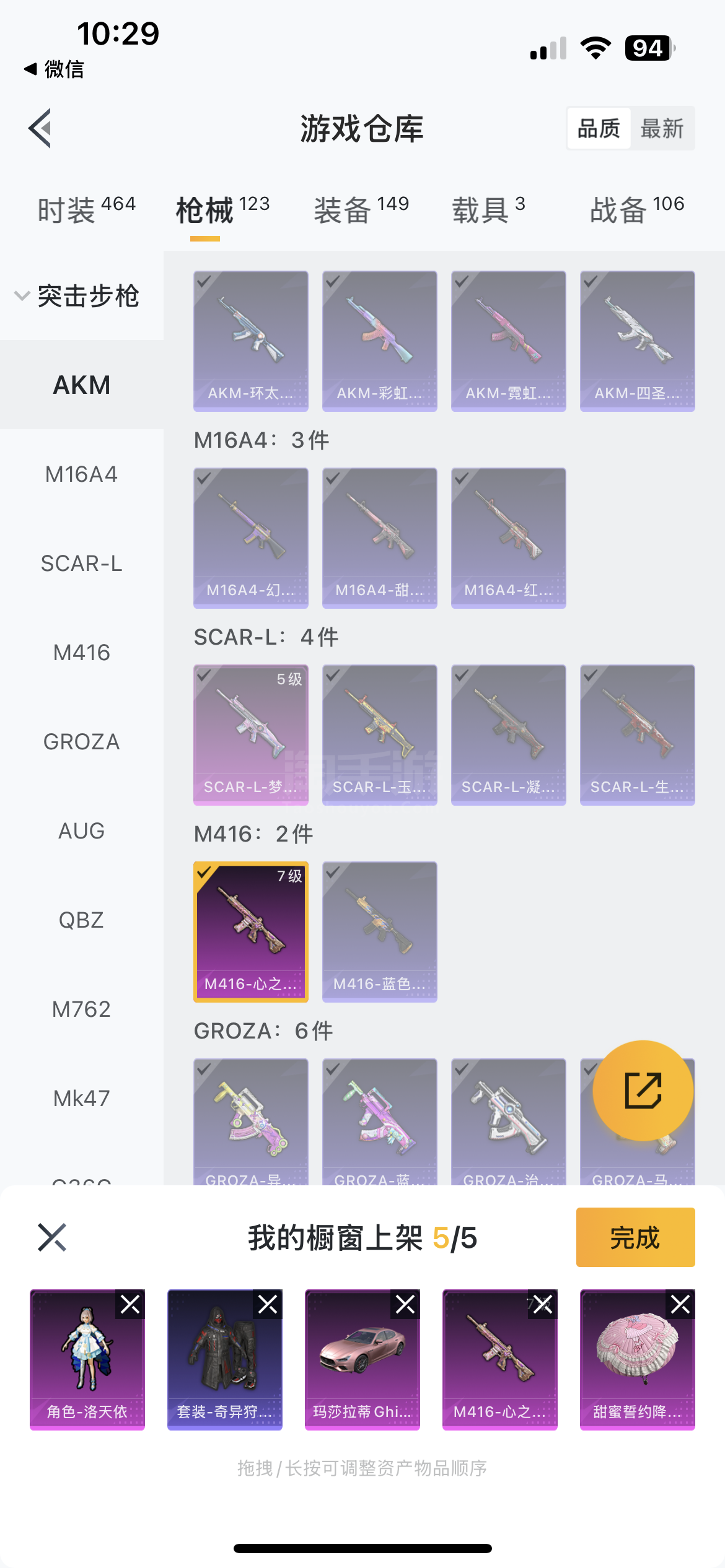Jump to GROZA in the side list

(x=81, y=742)
